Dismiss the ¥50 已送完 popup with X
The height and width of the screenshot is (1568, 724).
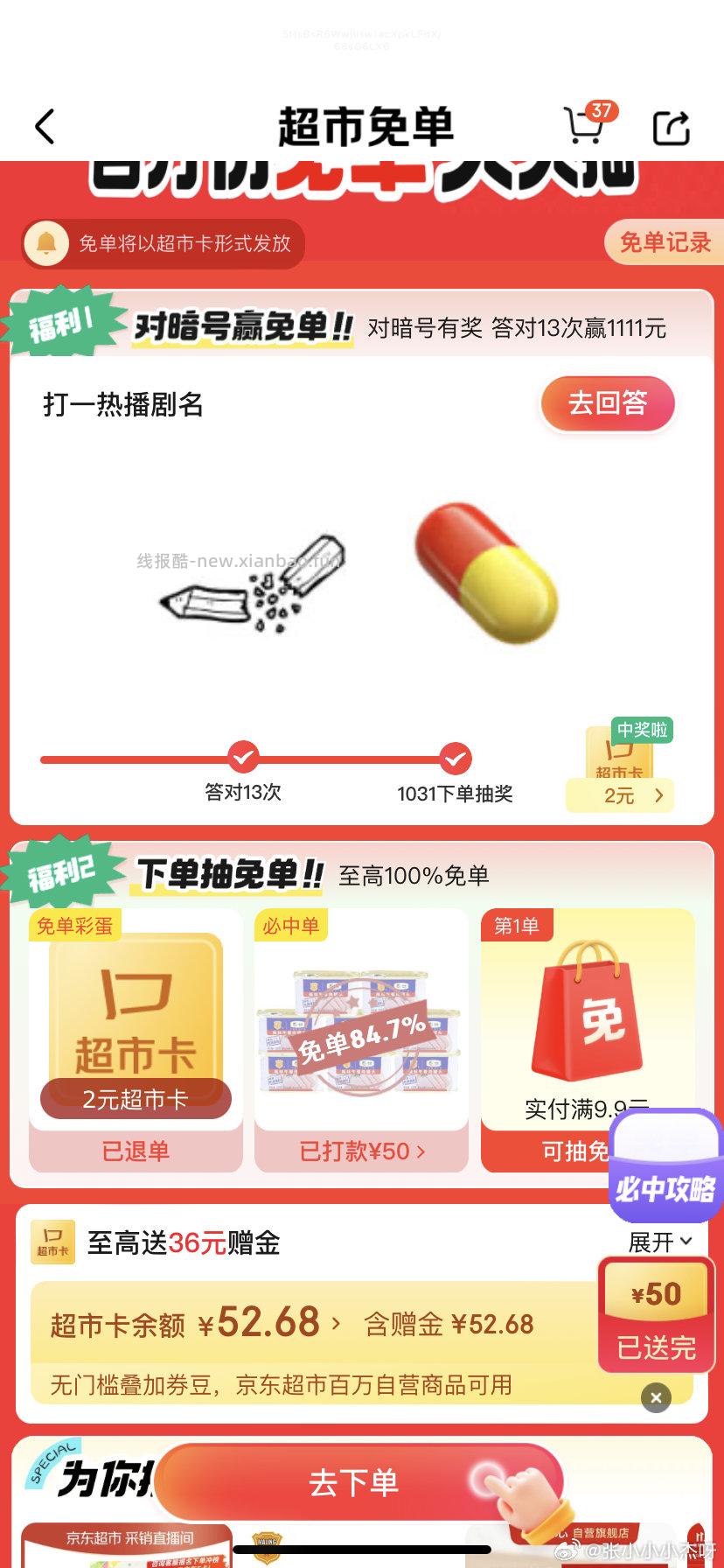pyautogui.click(x=655, y=1397)
